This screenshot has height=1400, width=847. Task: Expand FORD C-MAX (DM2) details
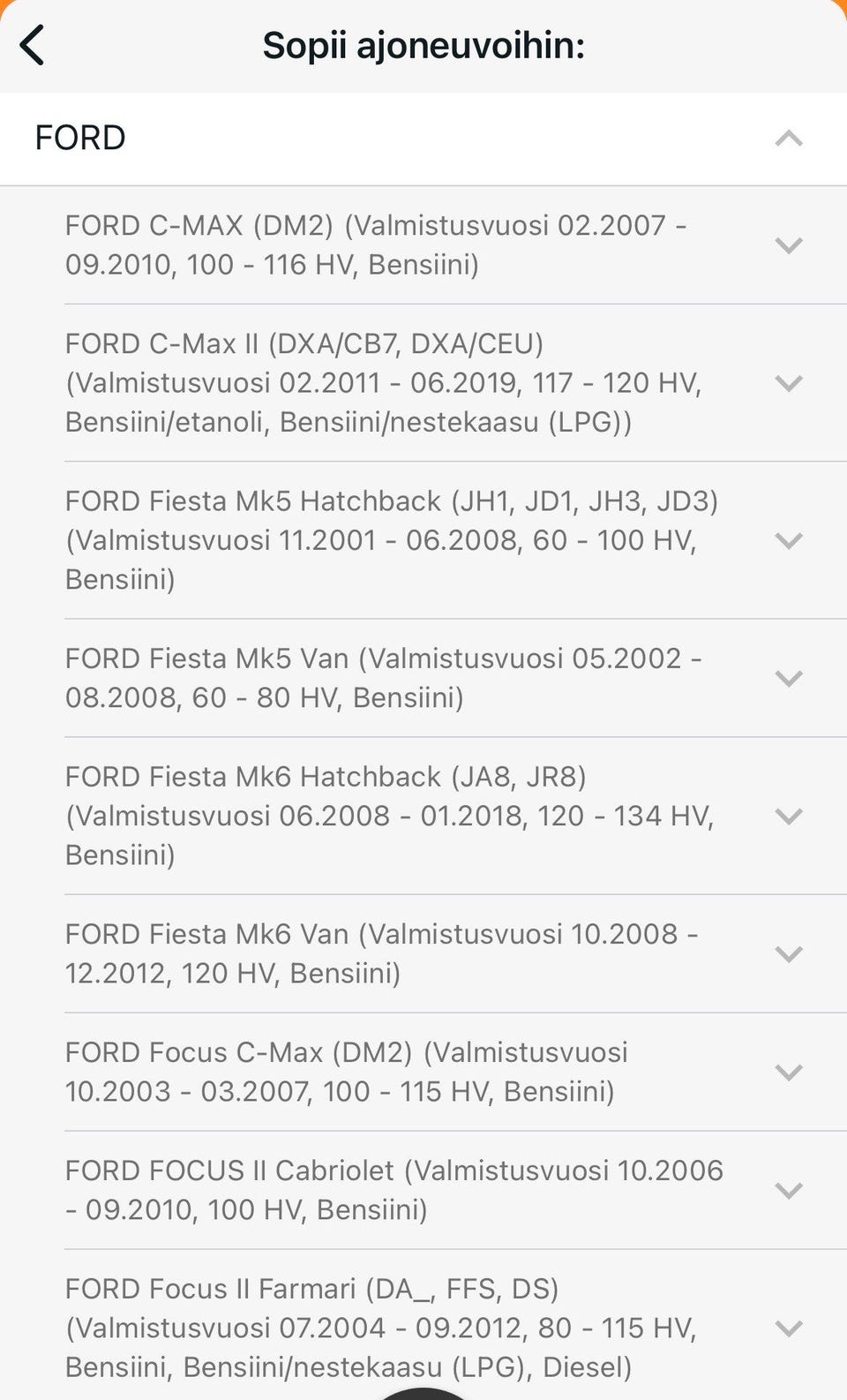[x=788, y=245]
